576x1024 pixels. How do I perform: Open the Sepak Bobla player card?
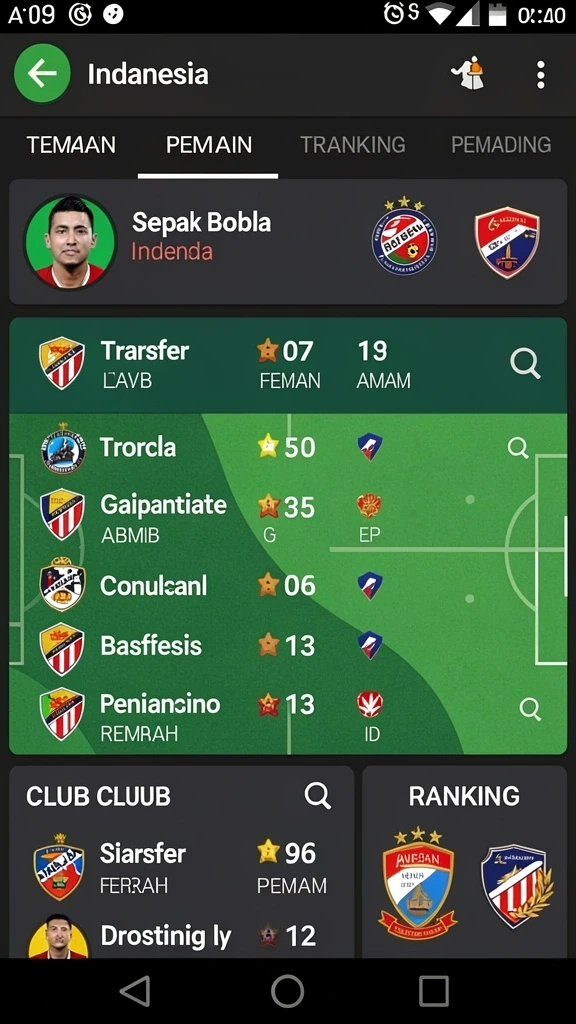point(288,242)
